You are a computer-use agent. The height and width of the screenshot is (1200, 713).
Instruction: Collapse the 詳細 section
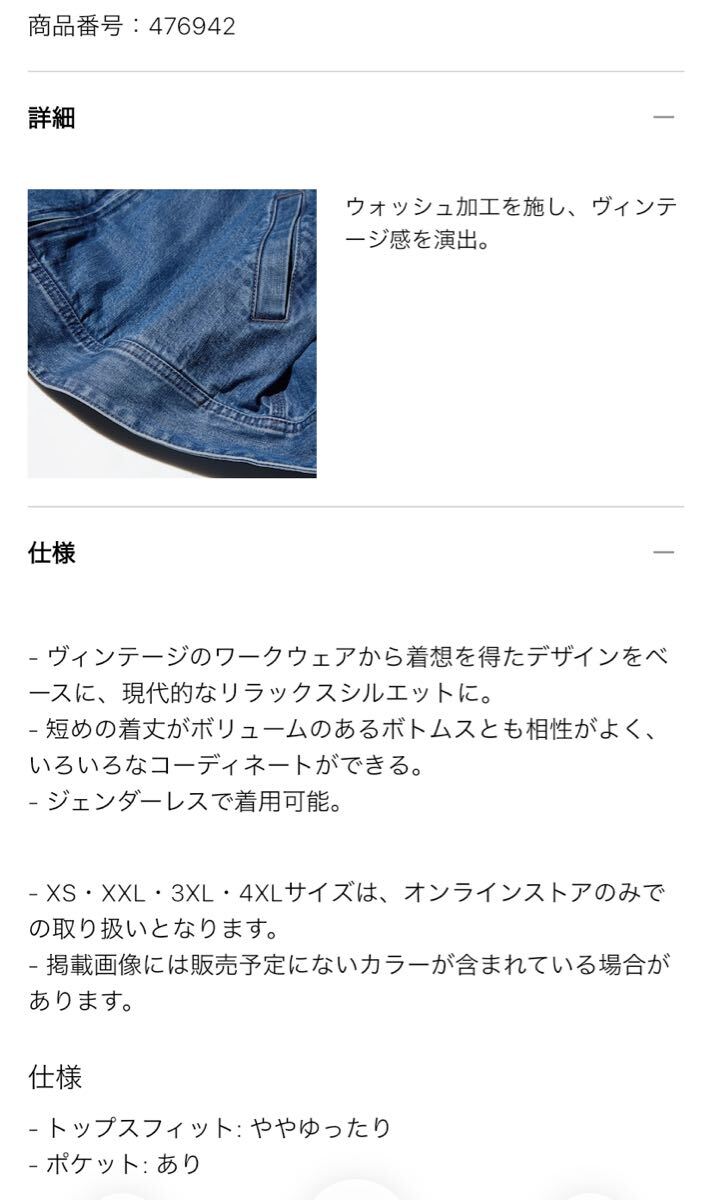tap(663, 118)
